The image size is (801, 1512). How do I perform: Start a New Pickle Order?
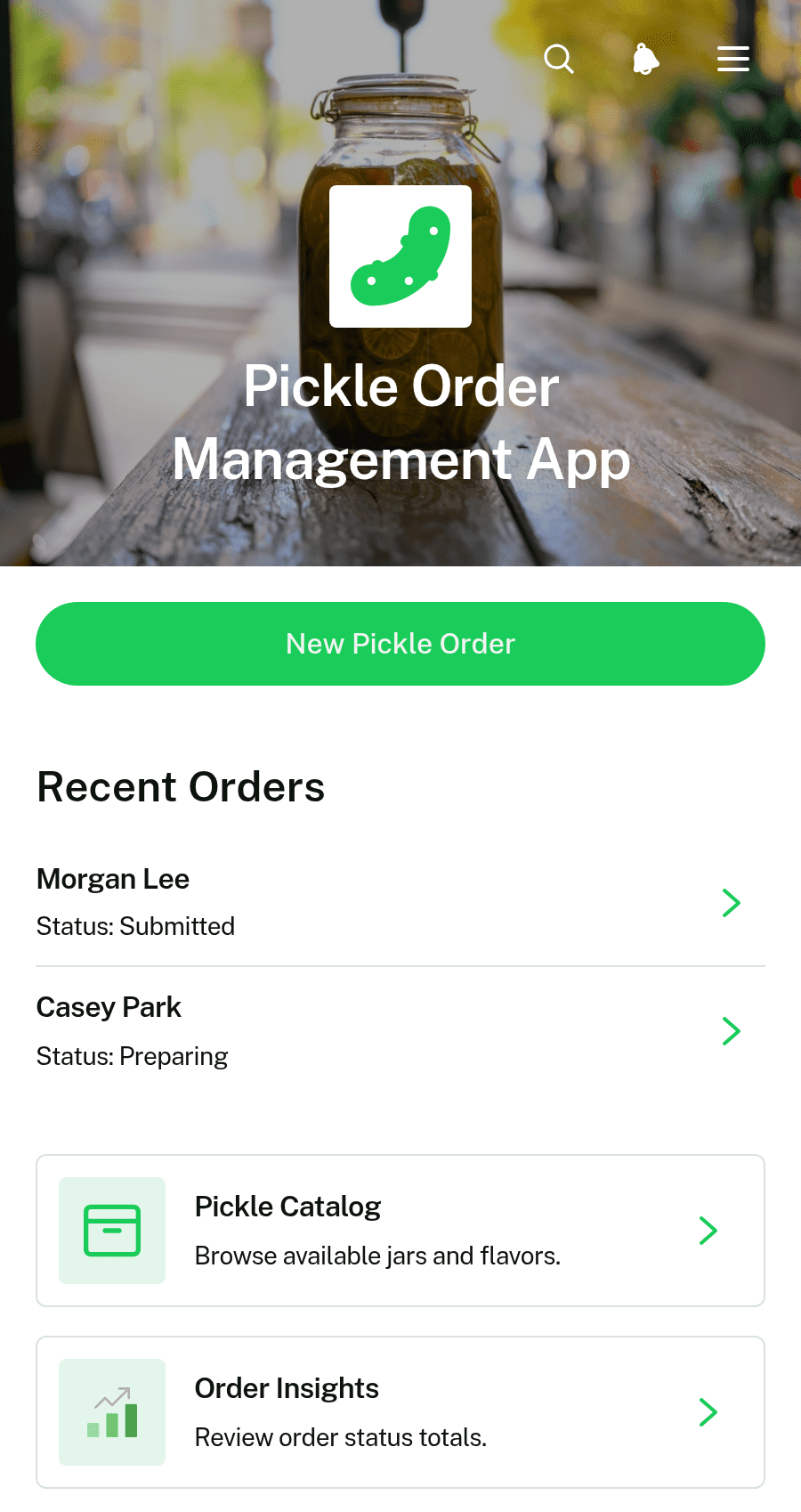(x=400, y=644)
